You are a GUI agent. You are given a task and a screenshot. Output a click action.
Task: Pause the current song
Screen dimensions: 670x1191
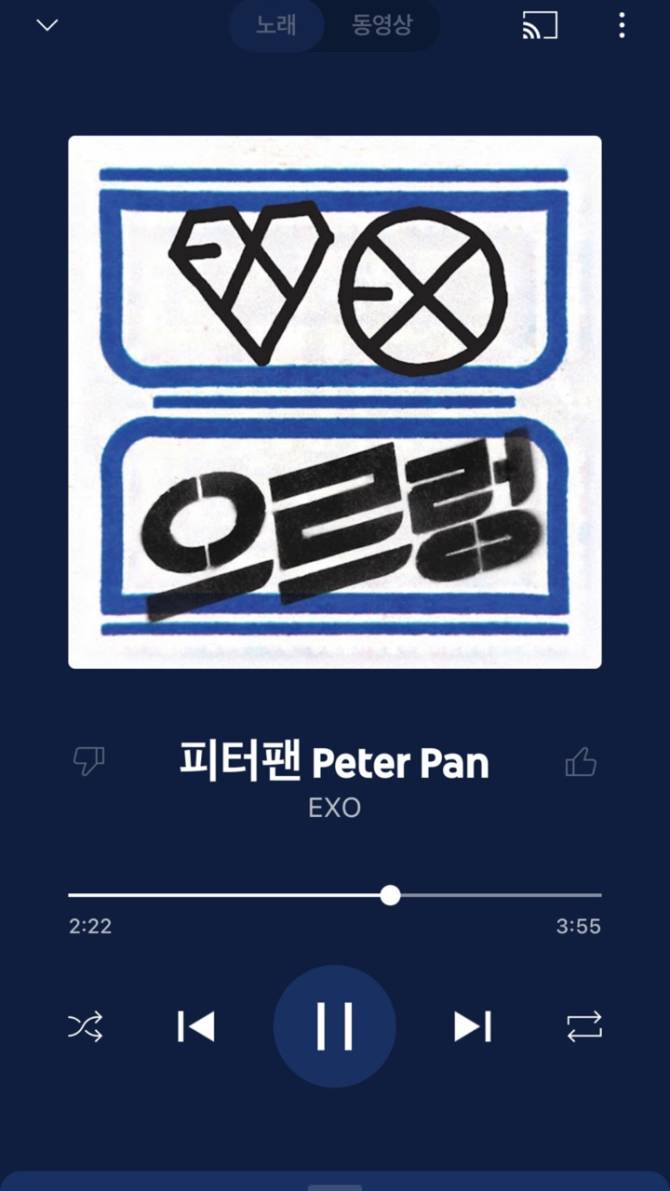334,1026
